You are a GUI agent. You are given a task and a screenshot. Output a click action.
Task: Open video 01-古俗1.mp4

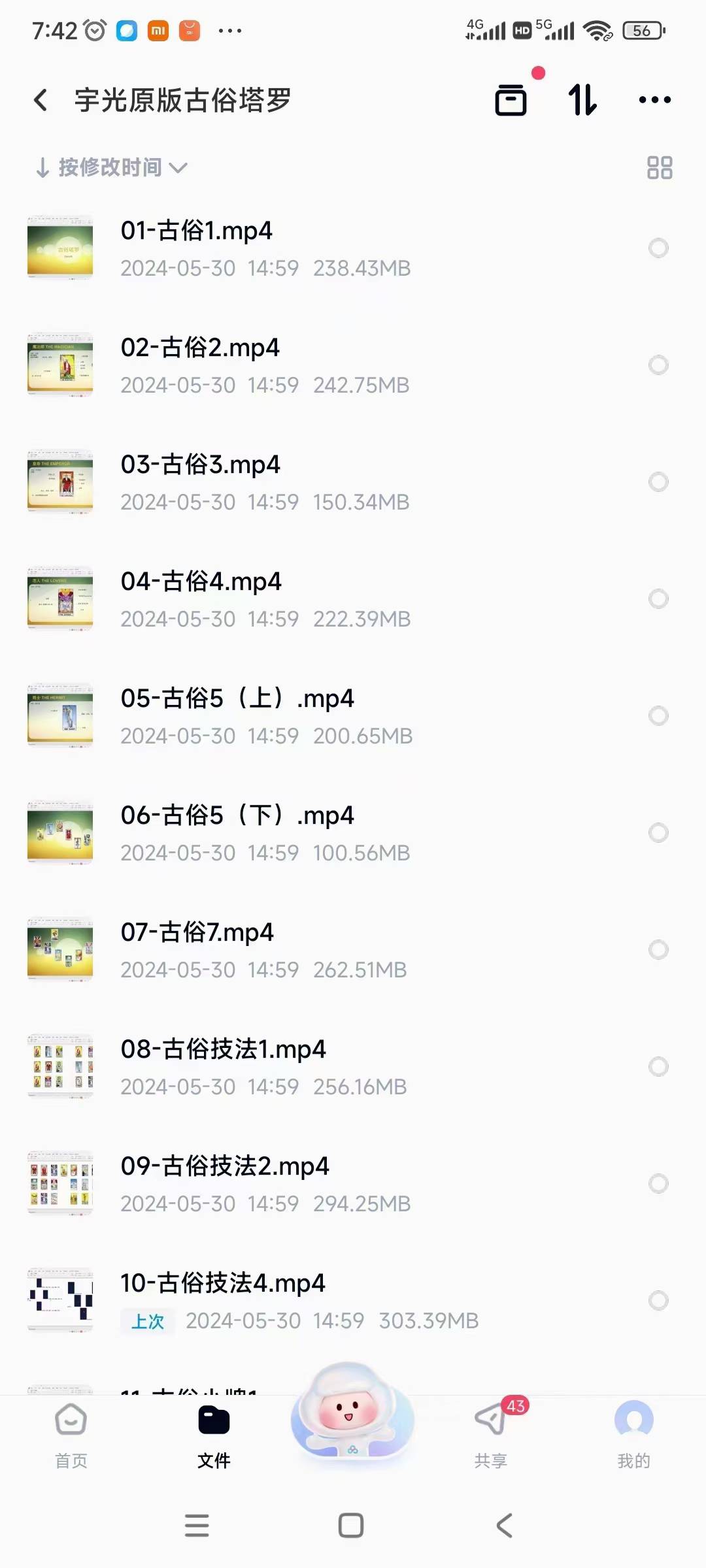[x=196, y=231]
